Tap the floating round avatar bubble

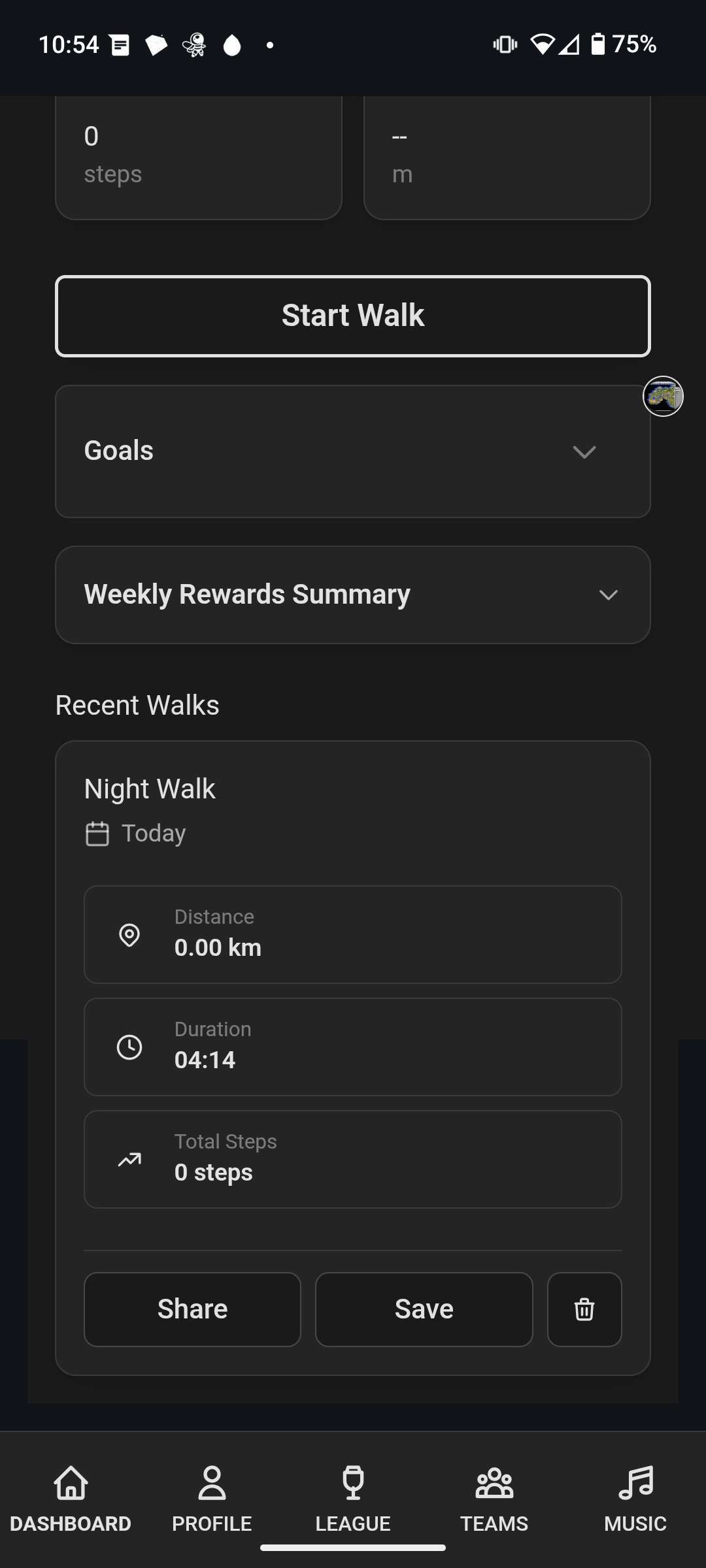click(663, 396)
